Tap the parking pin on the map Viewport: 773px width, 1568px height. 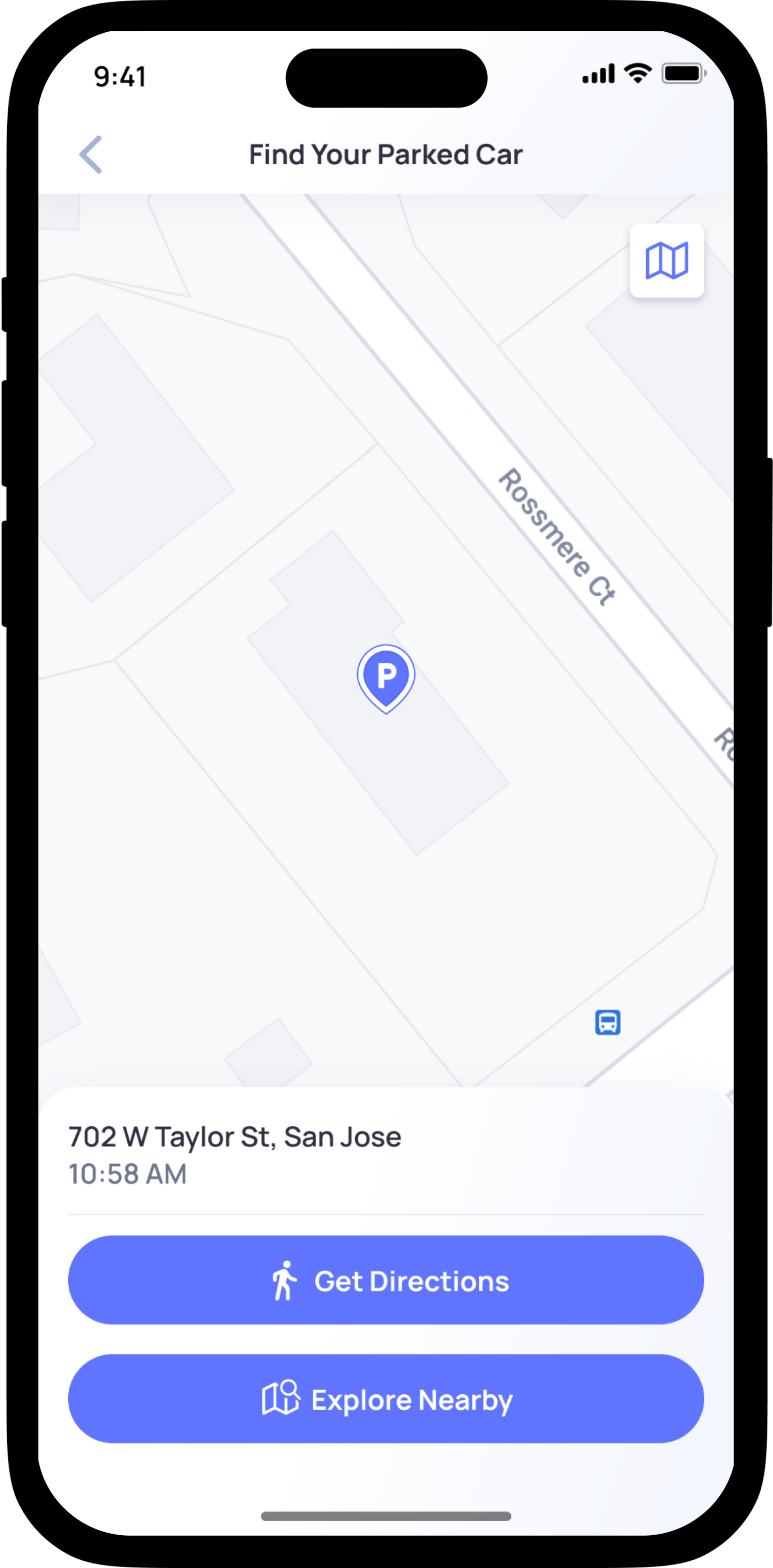(386, 677)
